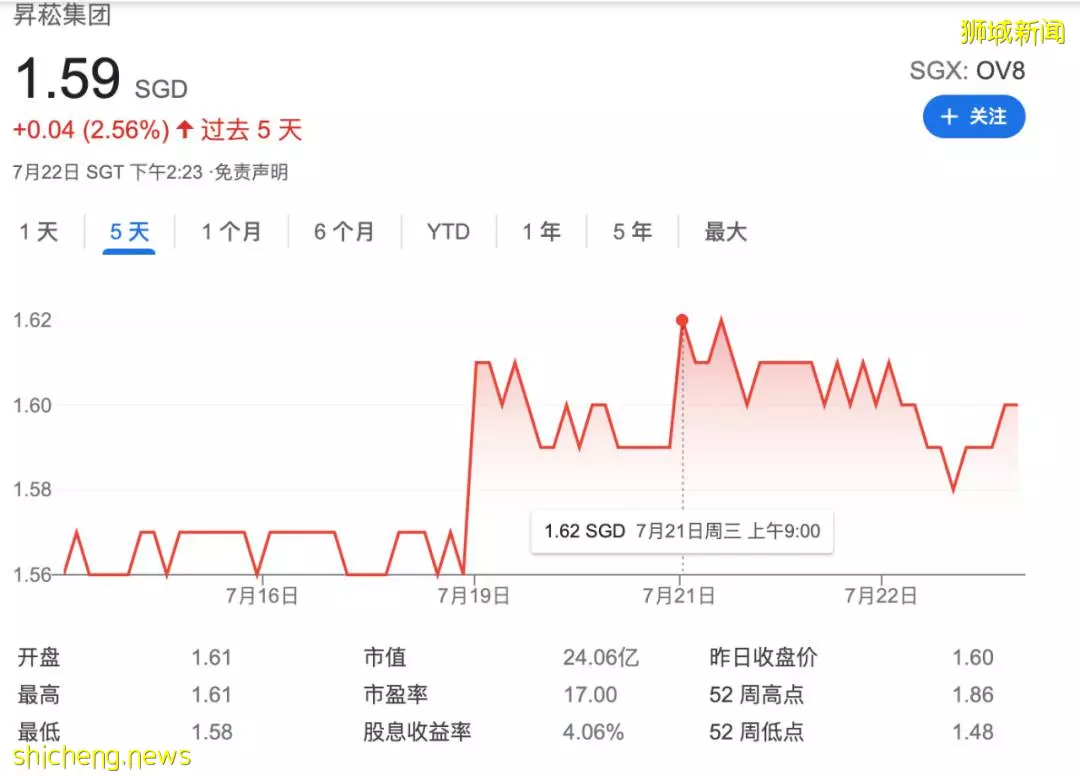Show the 1 个月 chart
Screen dimensions: 1080x776
coord(231,232)
